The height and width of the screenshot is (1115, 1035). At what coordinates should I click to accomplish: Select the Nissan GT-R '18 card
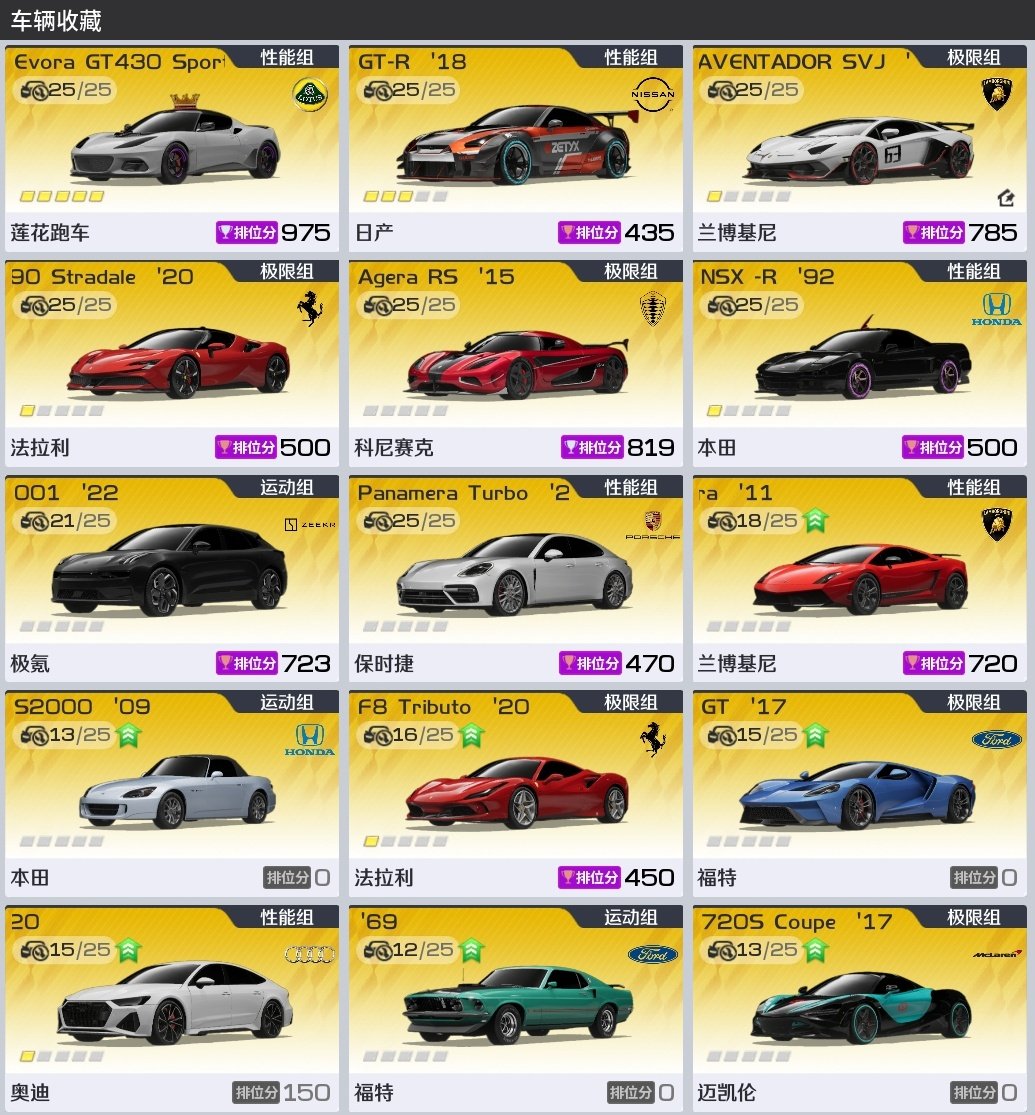(x=515, y=148)
